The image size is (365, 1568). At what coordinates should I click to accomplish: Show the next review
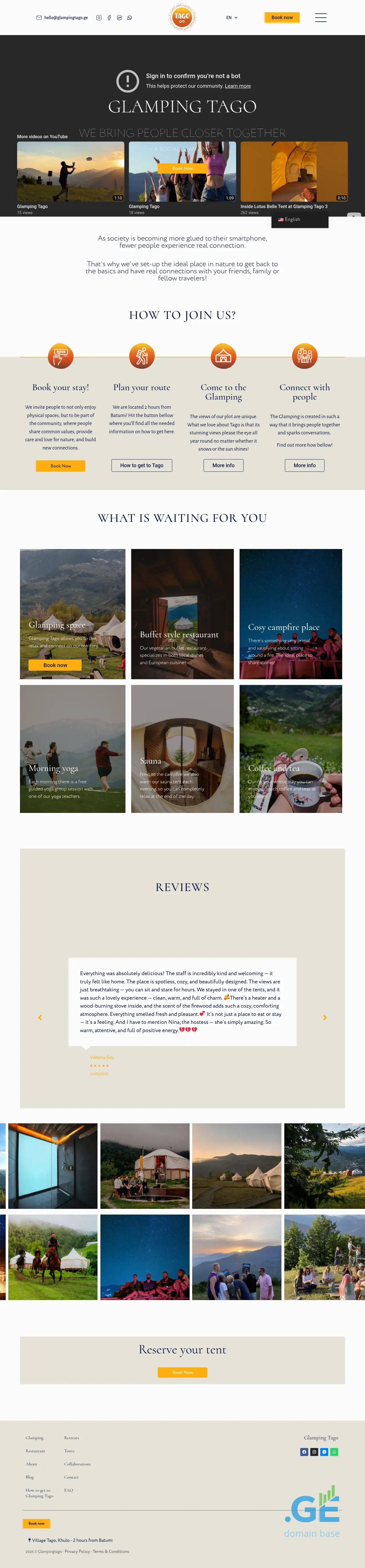(x=325, y=1018)
